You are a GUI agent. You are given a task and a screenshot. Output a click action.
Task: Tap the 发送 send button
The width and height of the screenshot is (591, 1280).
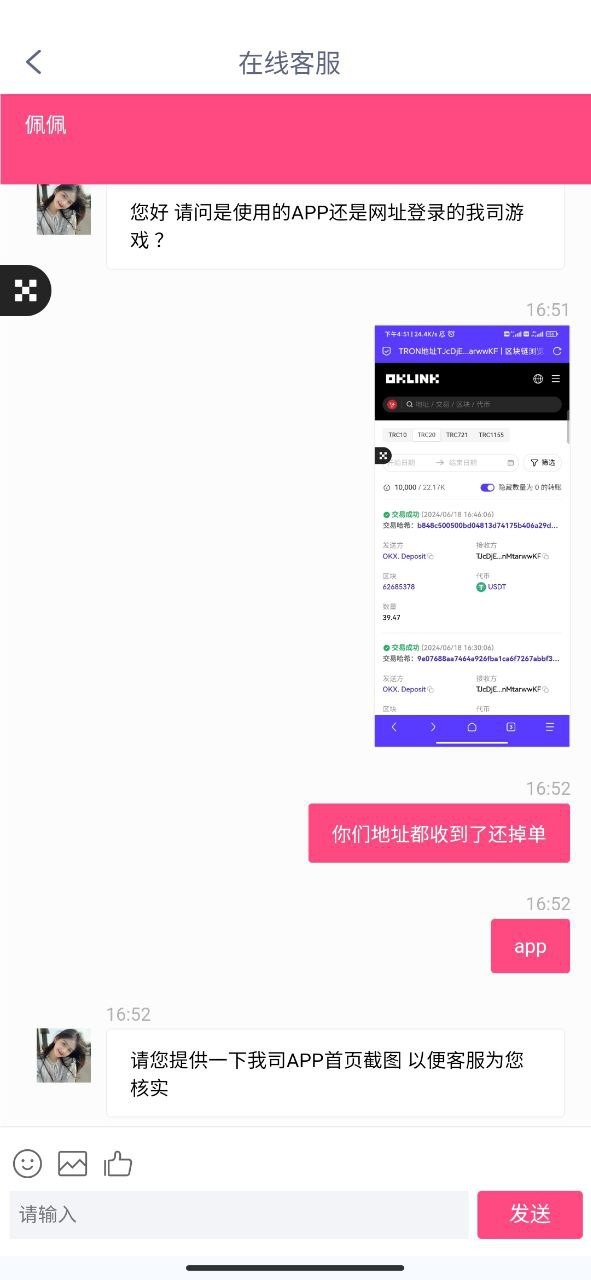tap(530, 1214)
